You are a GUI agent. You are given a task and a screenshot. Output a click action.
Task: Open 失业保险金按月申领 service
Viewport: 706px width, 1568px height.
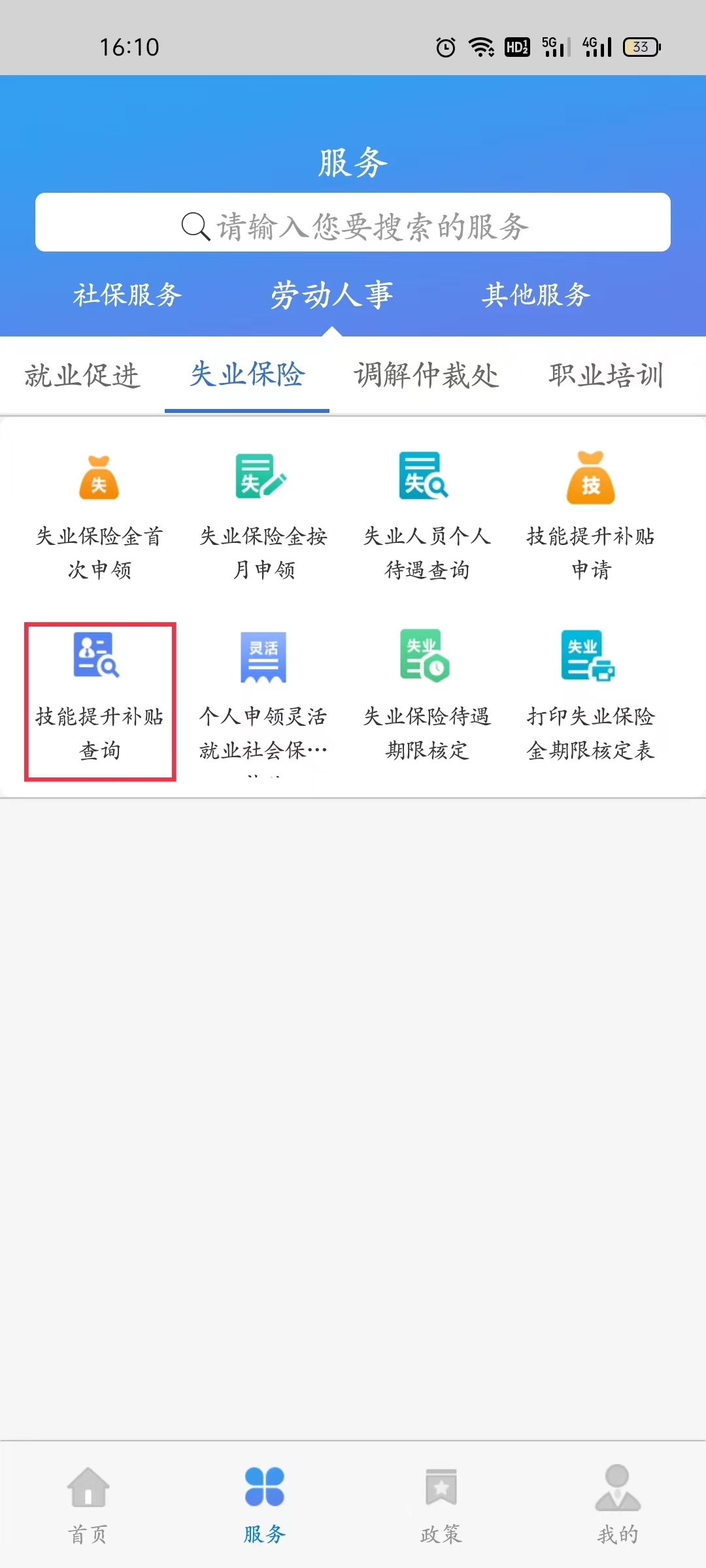pos(263,516)
